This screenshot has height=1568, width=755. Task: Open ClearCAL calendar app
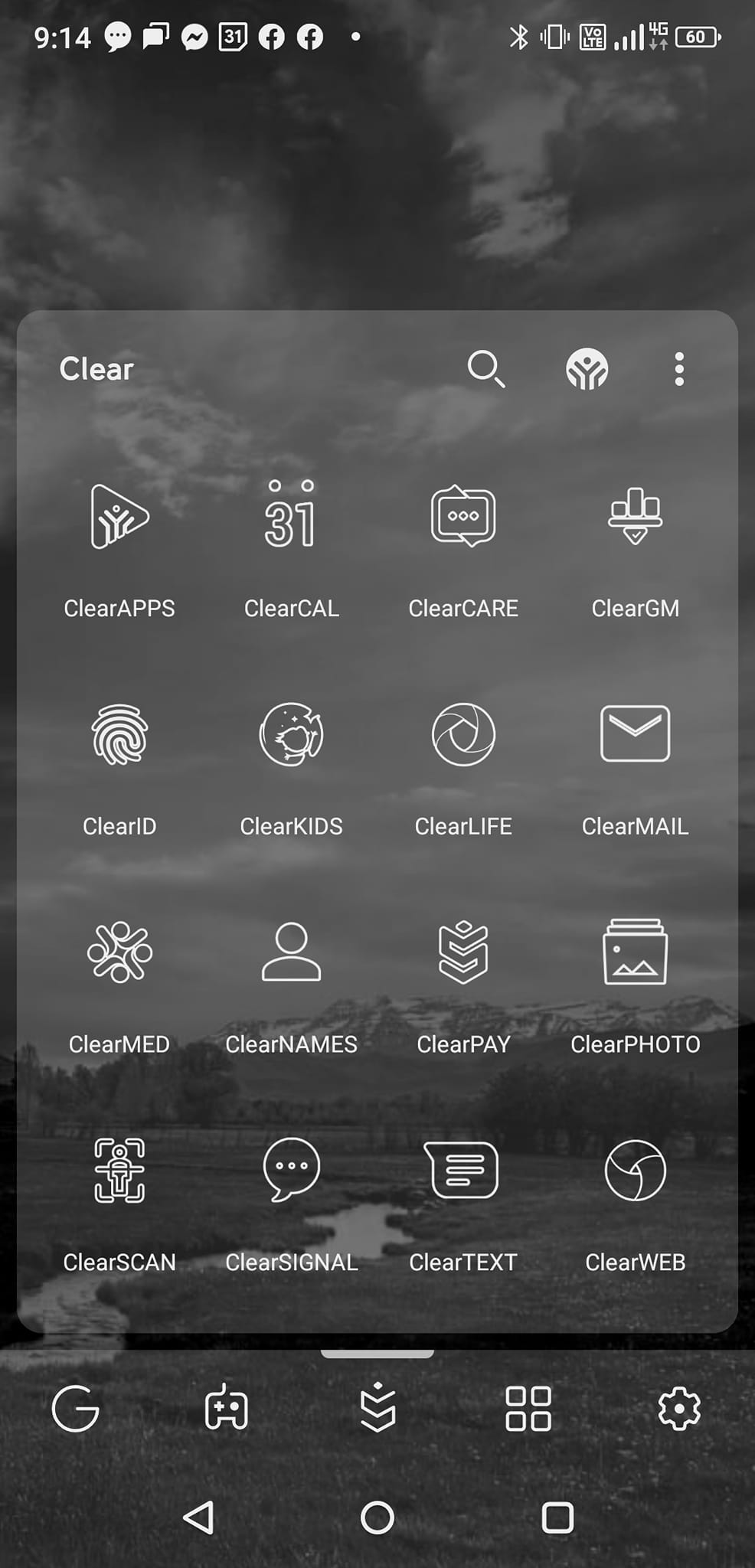[291, 517]
